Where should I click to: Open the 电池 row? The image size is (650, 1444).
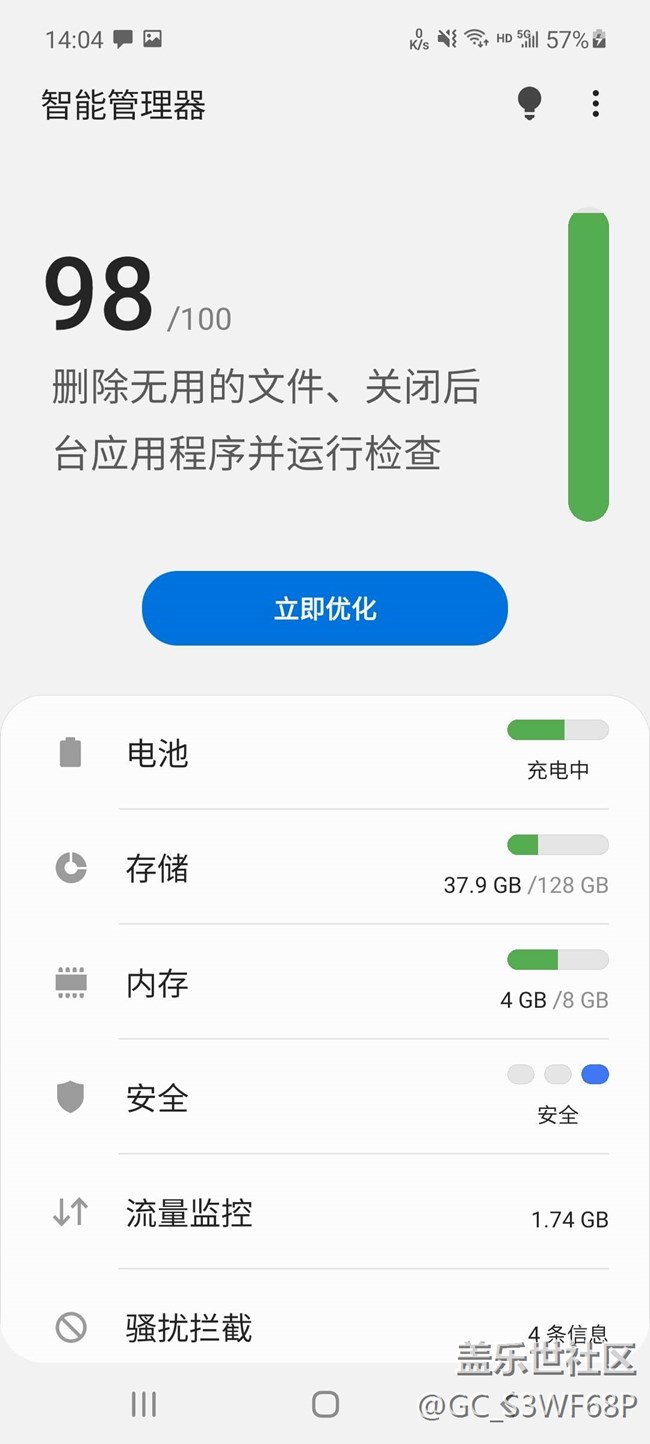point(325,752)
